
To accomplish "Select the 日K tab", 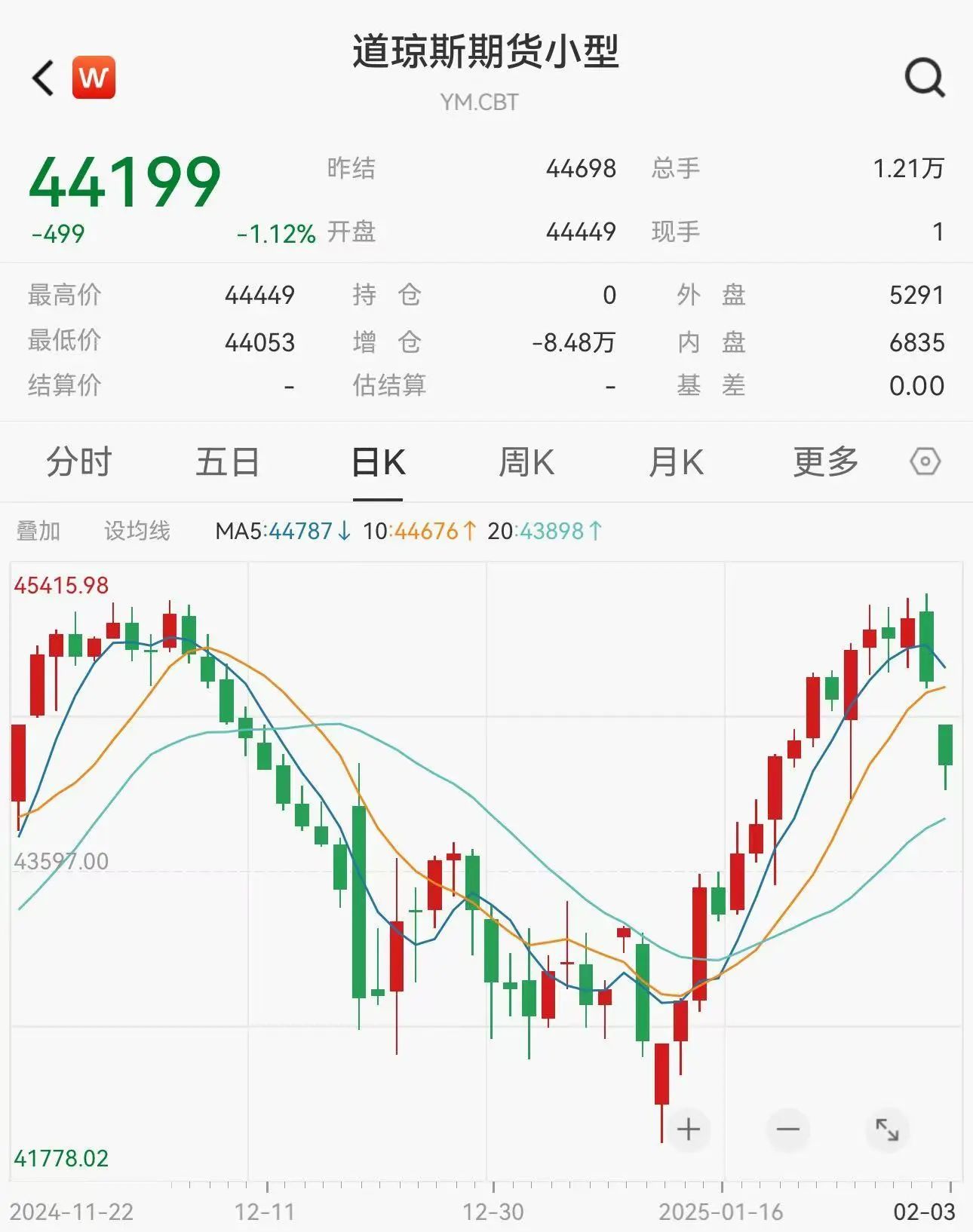I will 378,461.
